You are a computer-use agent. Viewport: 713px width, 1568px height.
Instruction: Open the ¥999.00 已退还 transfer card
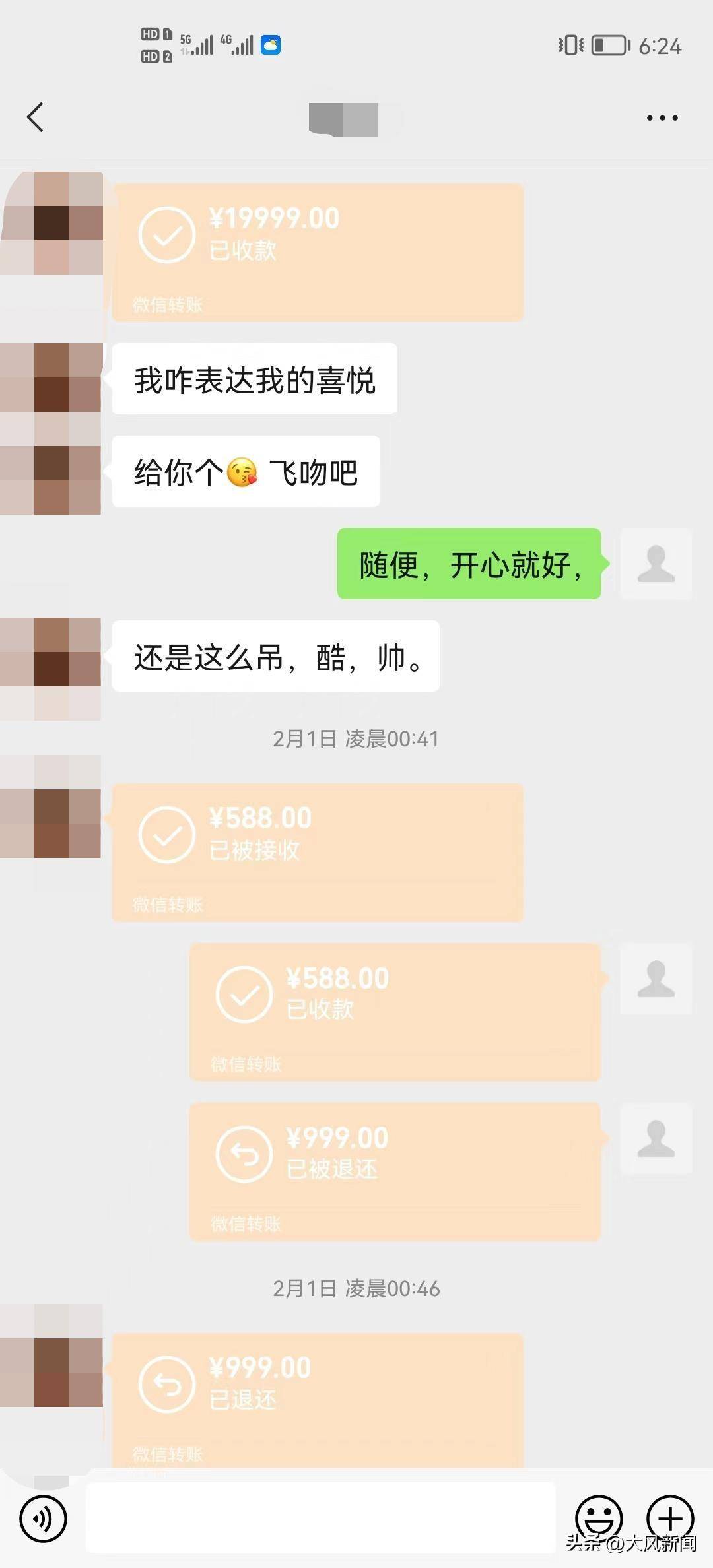pos(318,1399)
